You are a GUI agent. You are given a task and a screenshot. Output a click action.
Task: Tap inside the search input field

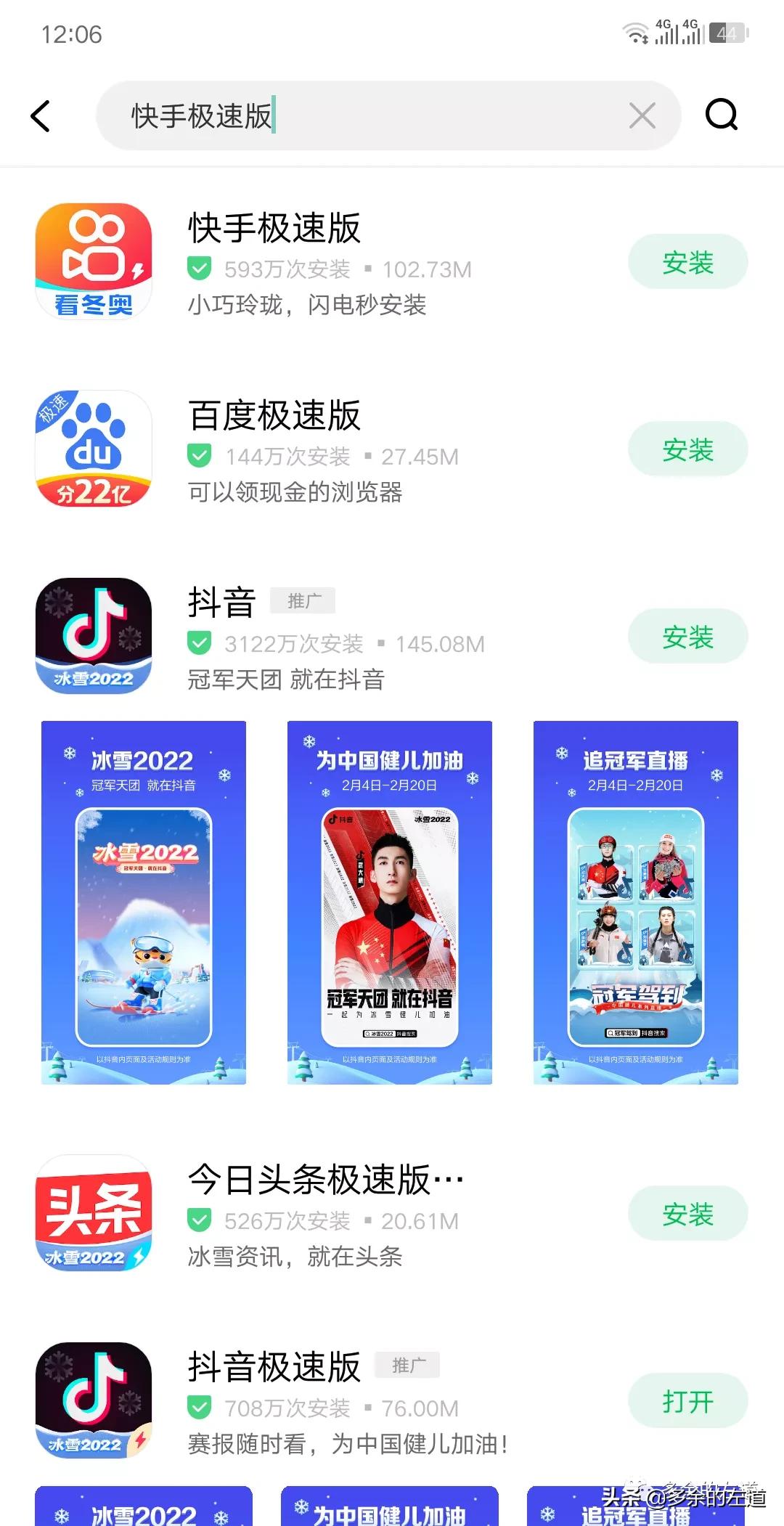point(363,115)
